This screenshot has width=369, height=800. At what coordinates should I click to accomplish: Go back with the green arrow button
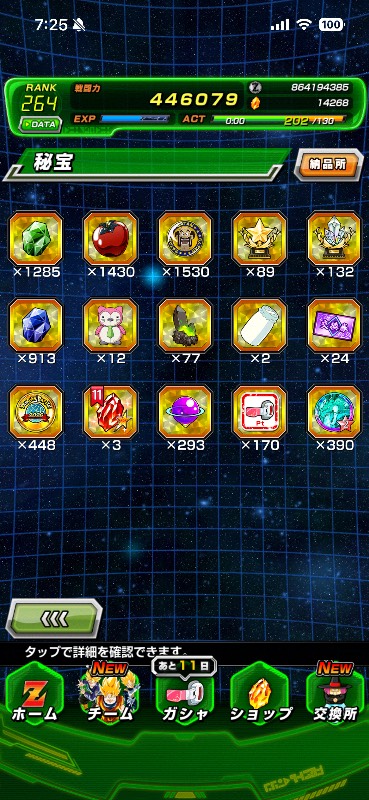54,618
